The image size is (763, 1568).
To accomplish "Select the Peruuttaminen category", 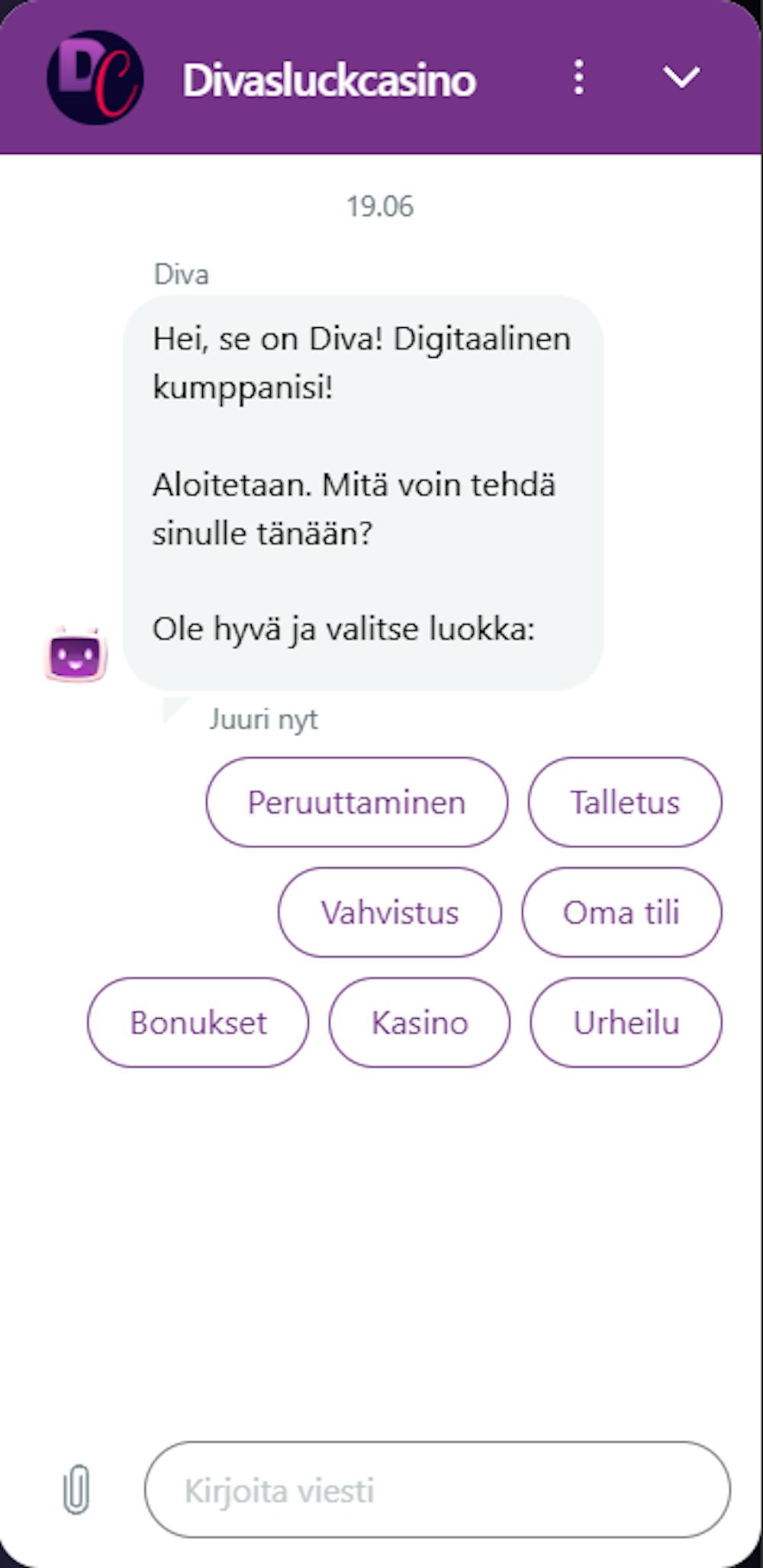I will [x=356, y=802].
